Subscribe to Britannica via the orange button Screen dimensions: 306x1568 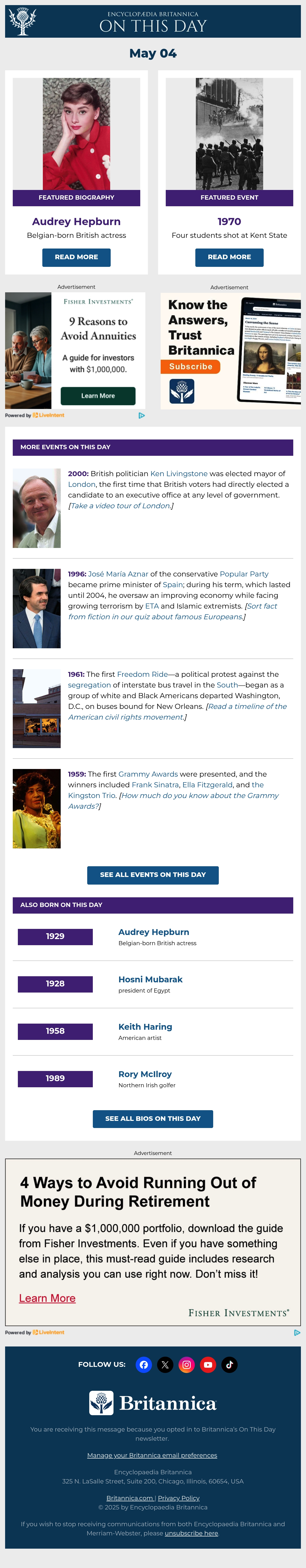pos(190,366)
